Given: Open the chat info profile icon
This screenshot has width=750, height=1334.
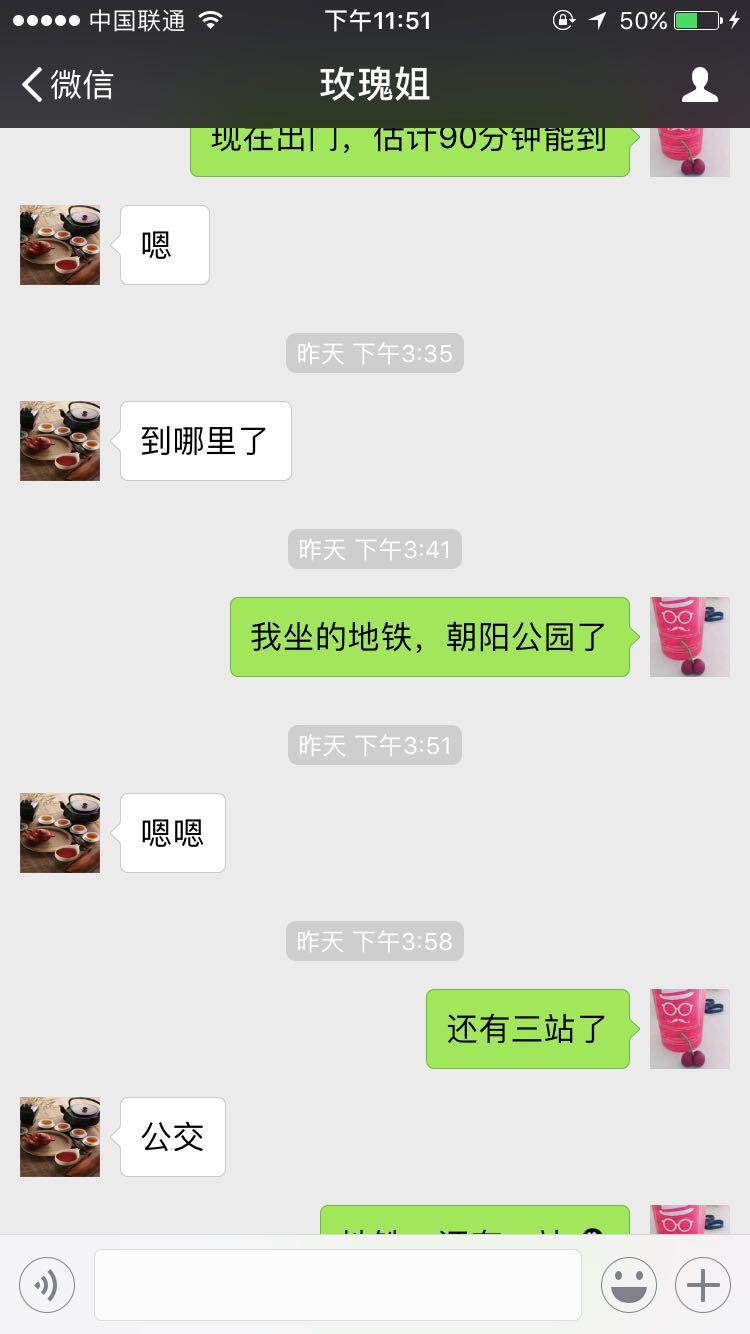Looking at the screenshot, I should pyautogui.click(x=699, y=84).
